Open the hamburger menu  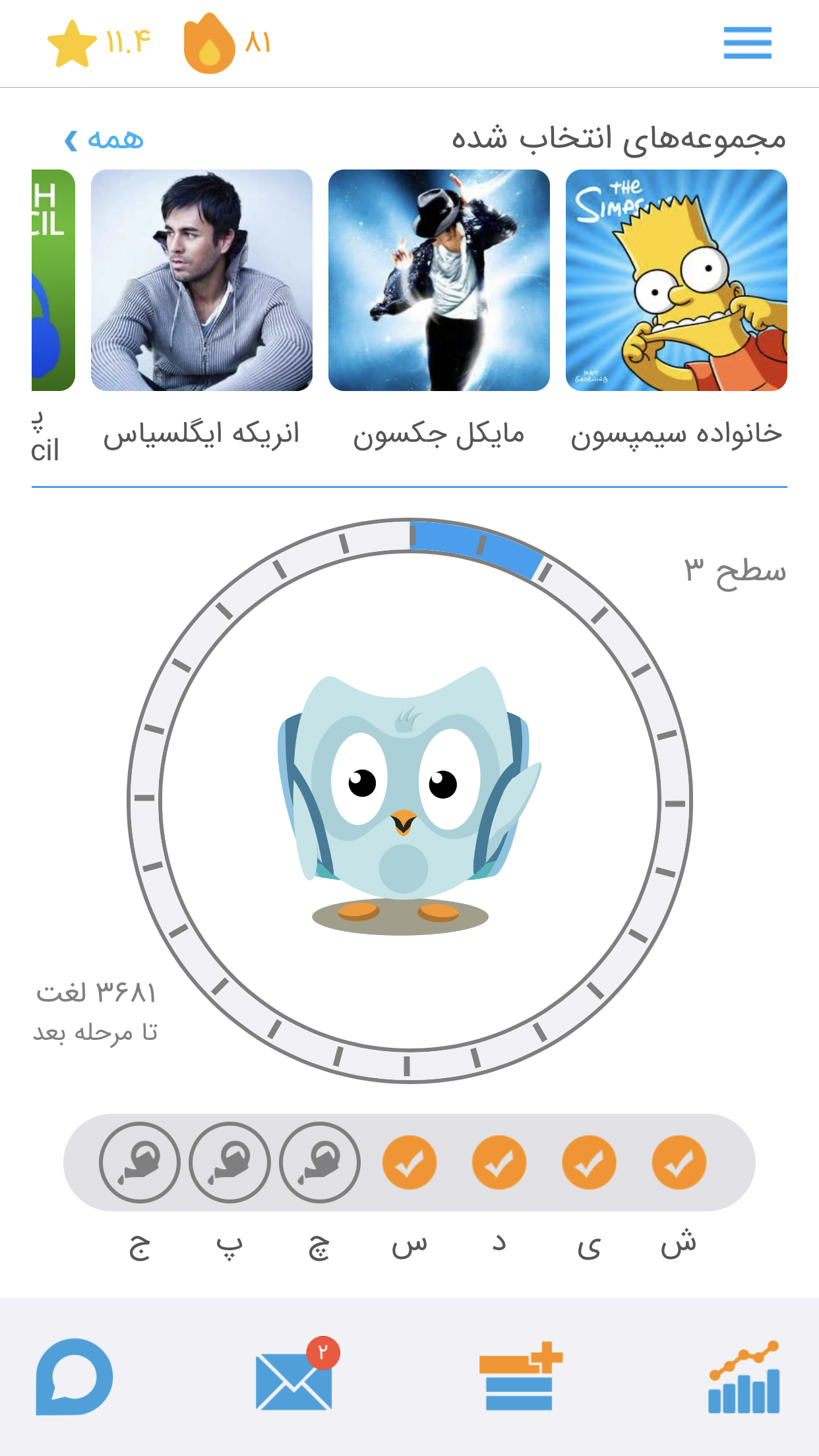[747, 43]
